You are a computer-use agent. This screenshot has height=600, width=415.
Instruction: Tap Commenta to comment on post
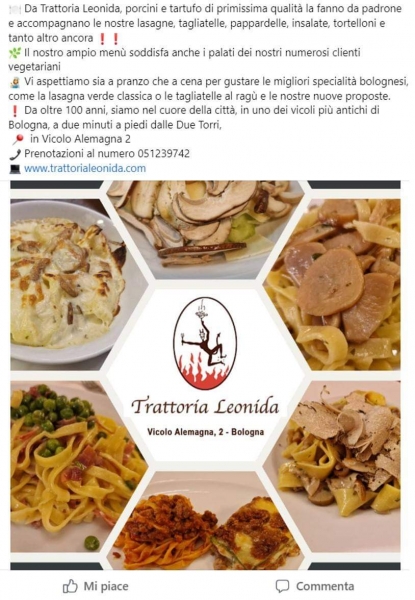pyautogui.click(x=315, y=586)
